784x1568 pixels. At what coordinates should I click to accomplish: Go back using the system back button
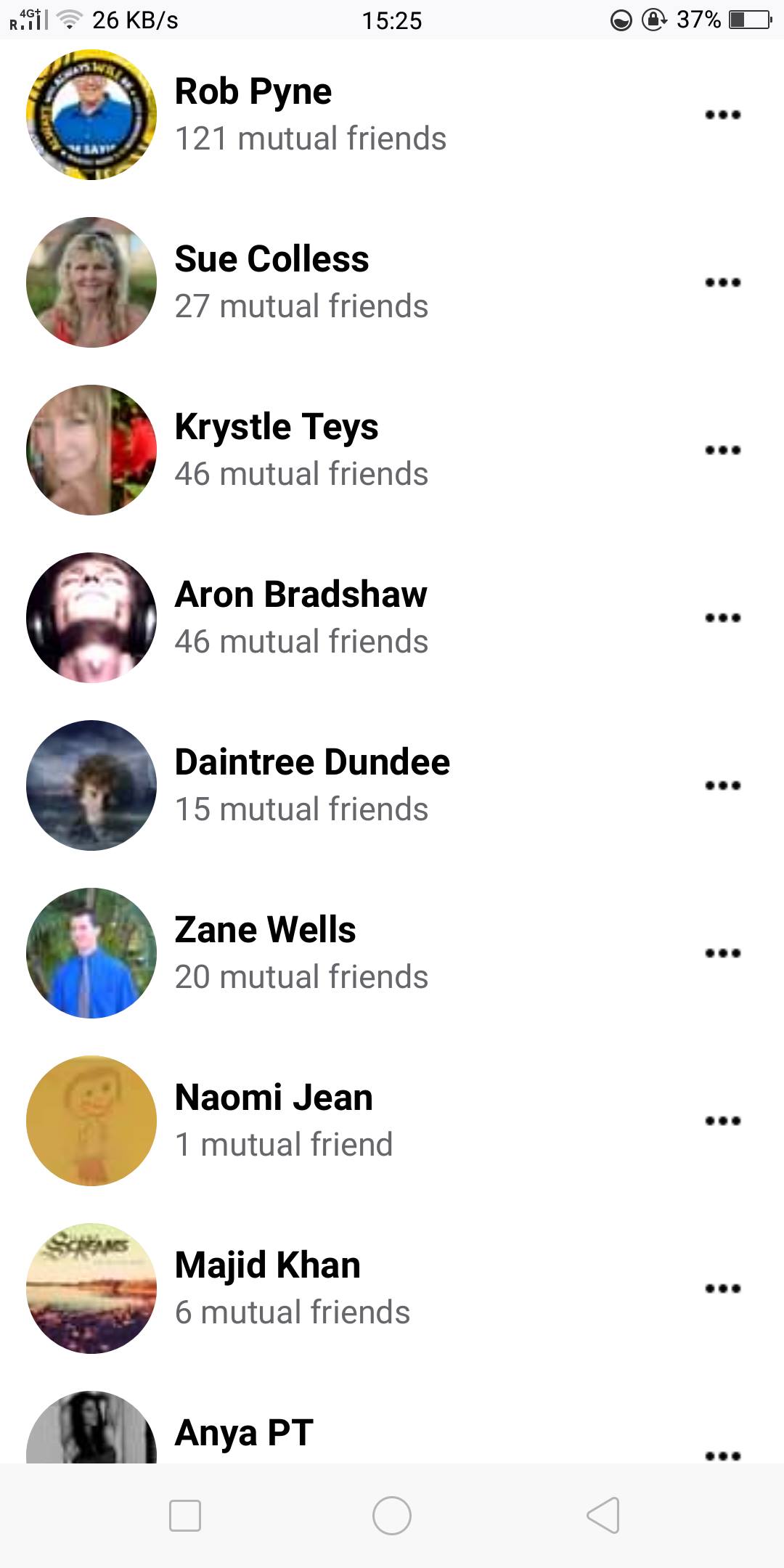click(x=603, y=1516)
